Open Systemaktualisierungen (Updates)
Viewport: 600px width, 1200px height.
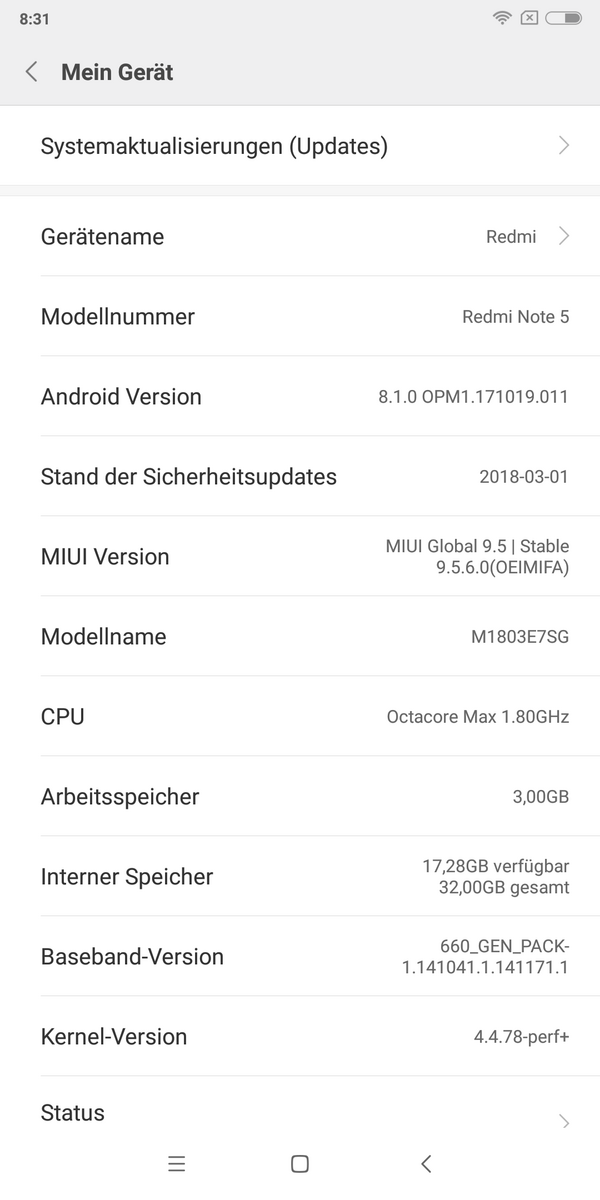[x=300, y=146]
